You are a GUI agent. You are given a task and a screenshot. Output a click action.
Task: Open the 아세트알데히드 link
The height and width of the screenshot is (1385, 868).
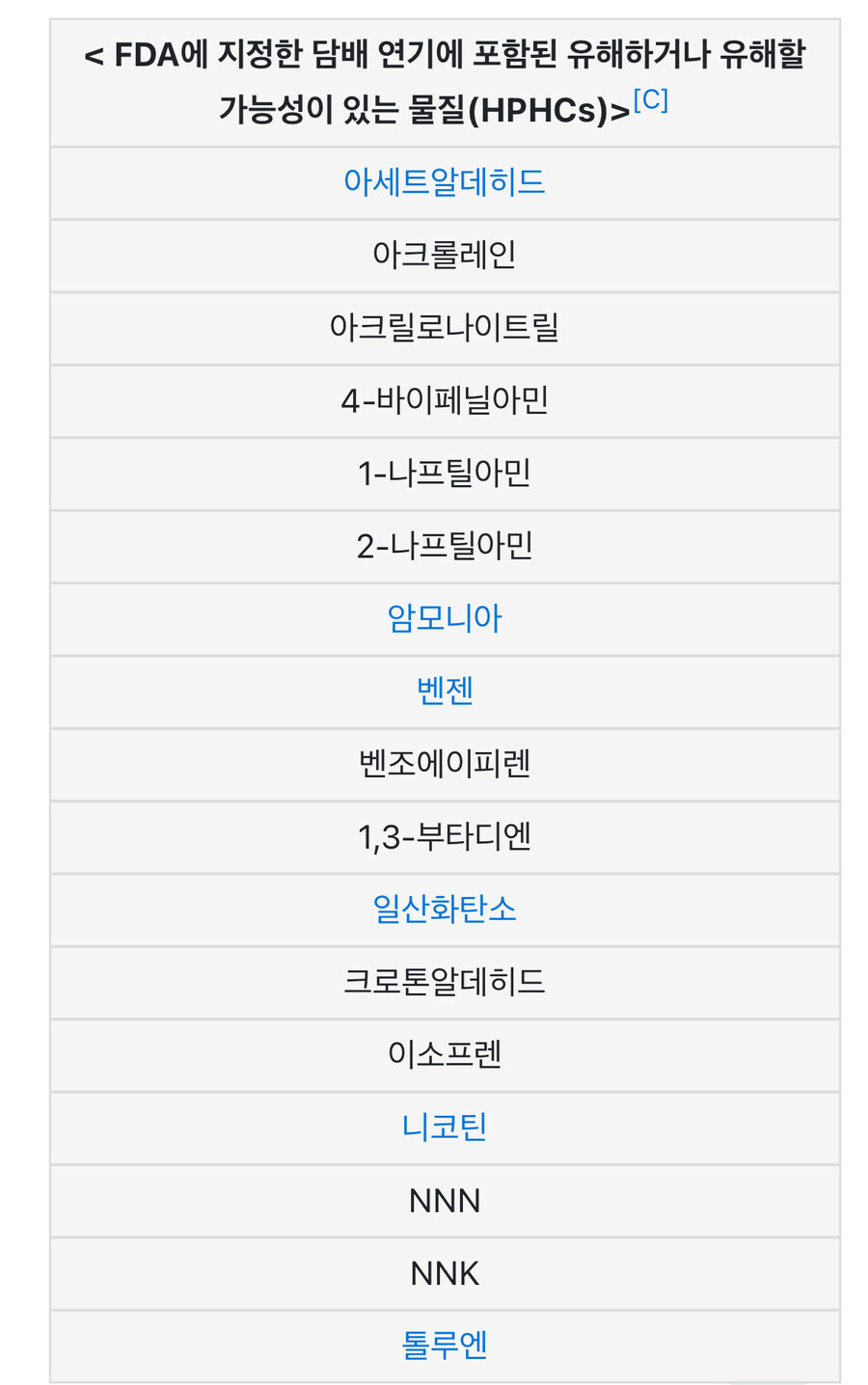tap(444, 181)
